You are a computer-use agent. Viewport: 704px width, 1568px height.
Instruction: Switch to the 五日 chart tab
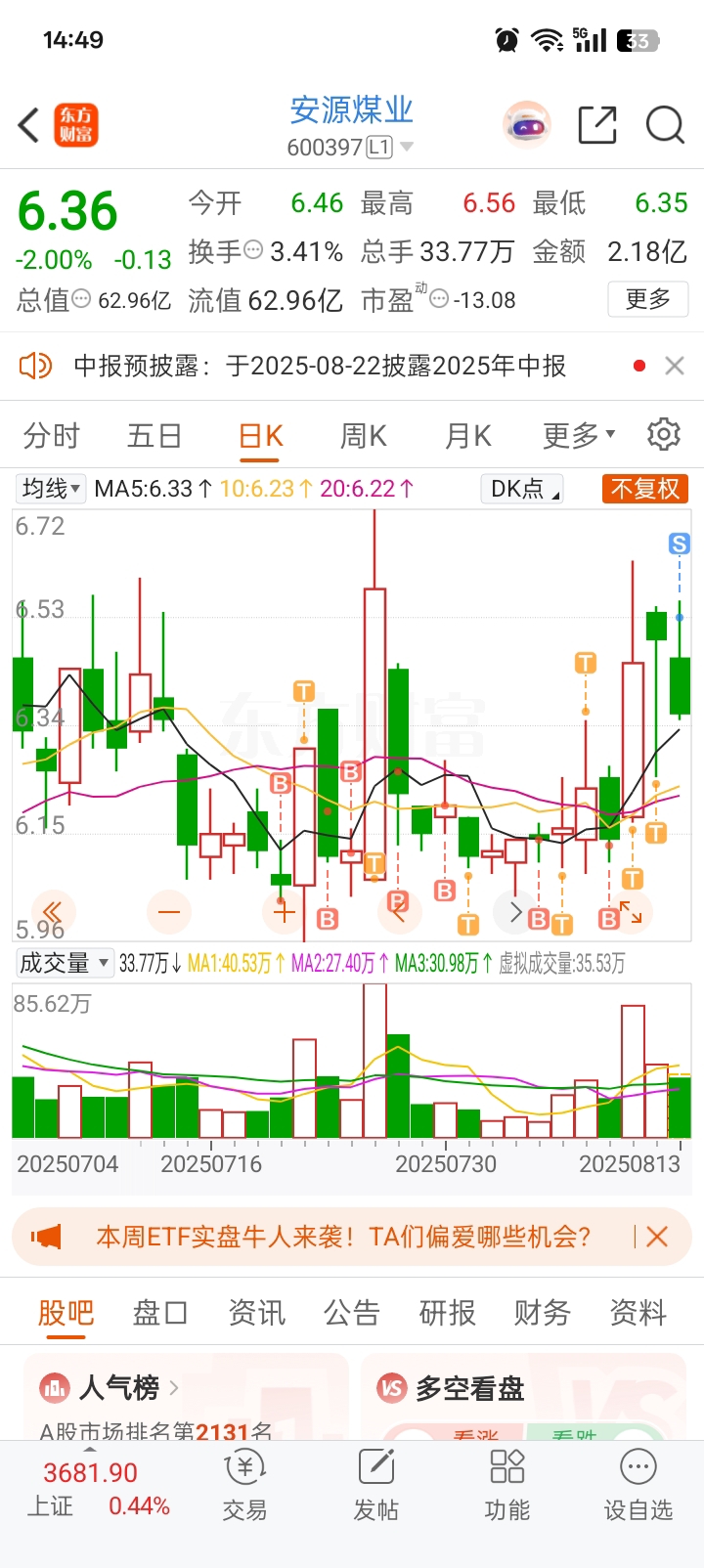click(154, 436)
